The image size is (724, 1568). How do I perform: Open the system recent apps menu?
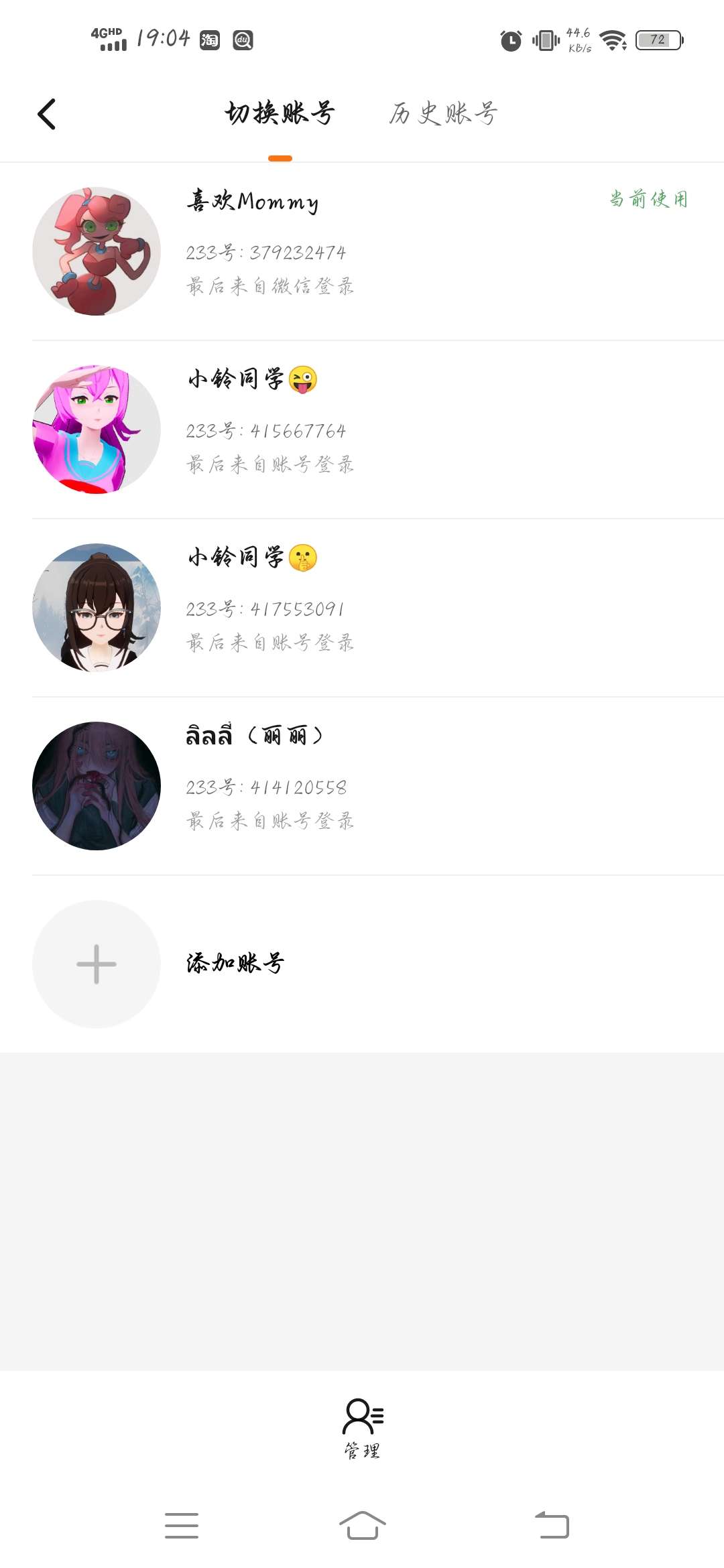pyautogui.click(x=182, y=1526)
